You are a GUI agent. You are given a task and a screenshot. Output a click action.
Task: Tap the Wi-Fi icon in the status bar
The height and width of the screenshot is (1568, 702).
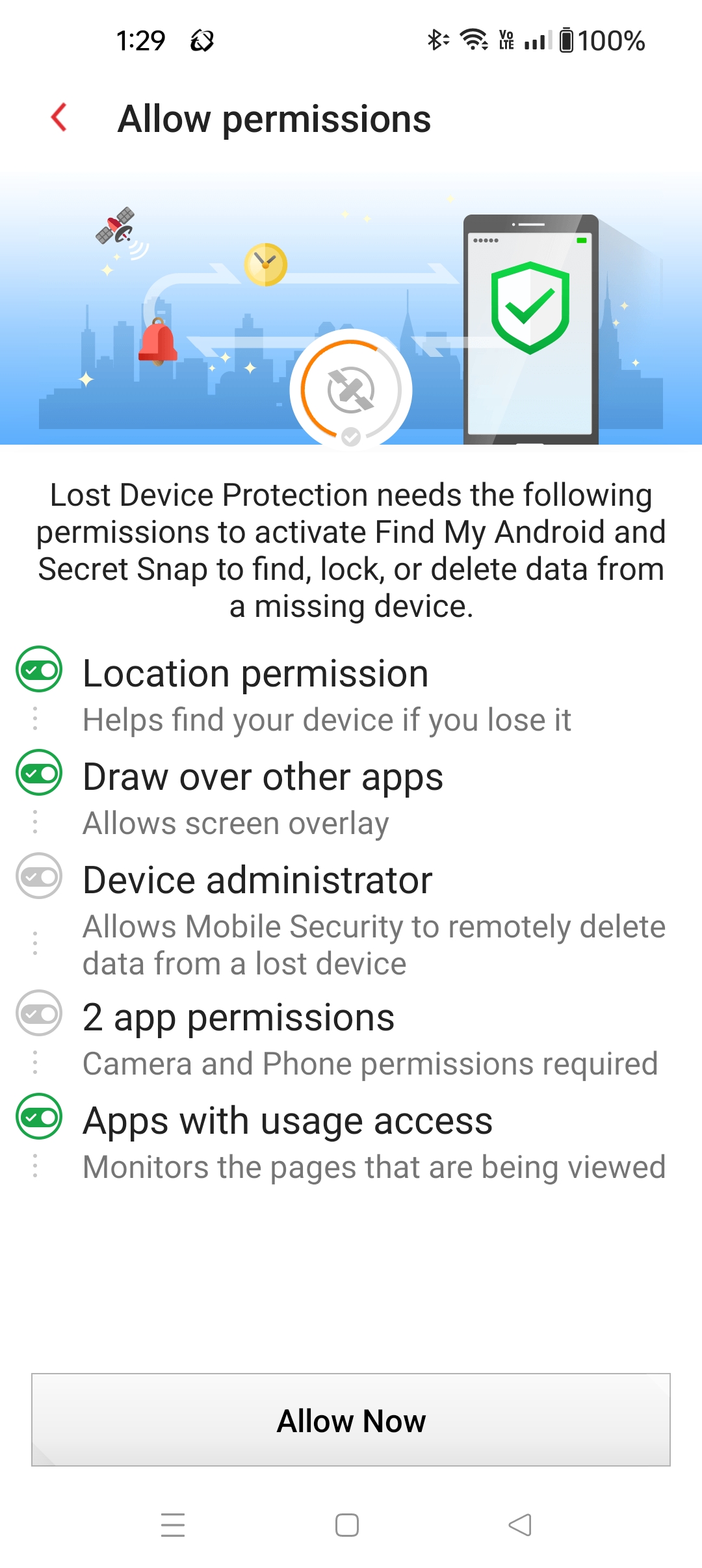click(x=474, y=40)
